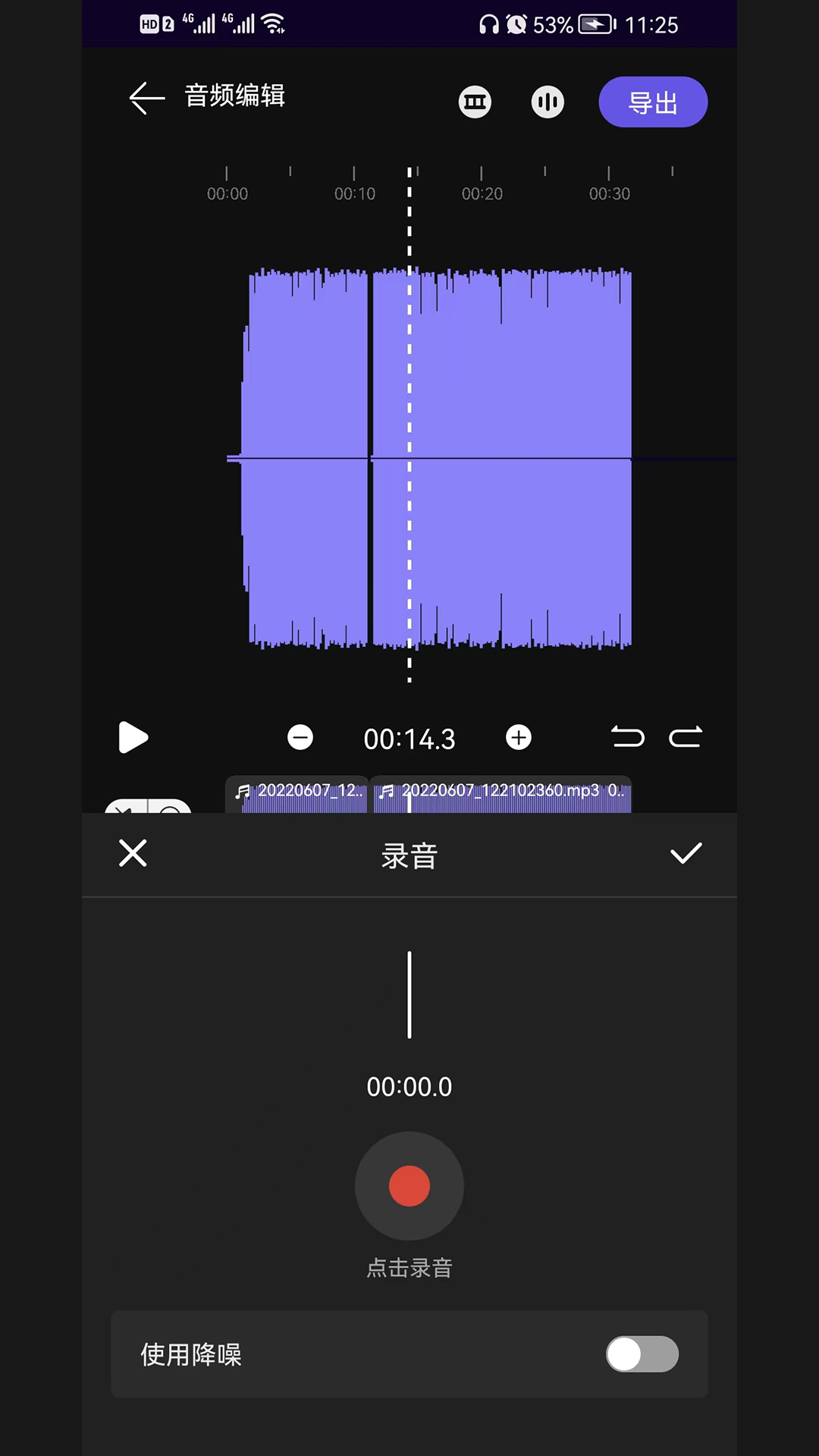This screenshot has width=819, height=1456.
Task: Tap the 导出 export button
Action: [x=652, y=102]
